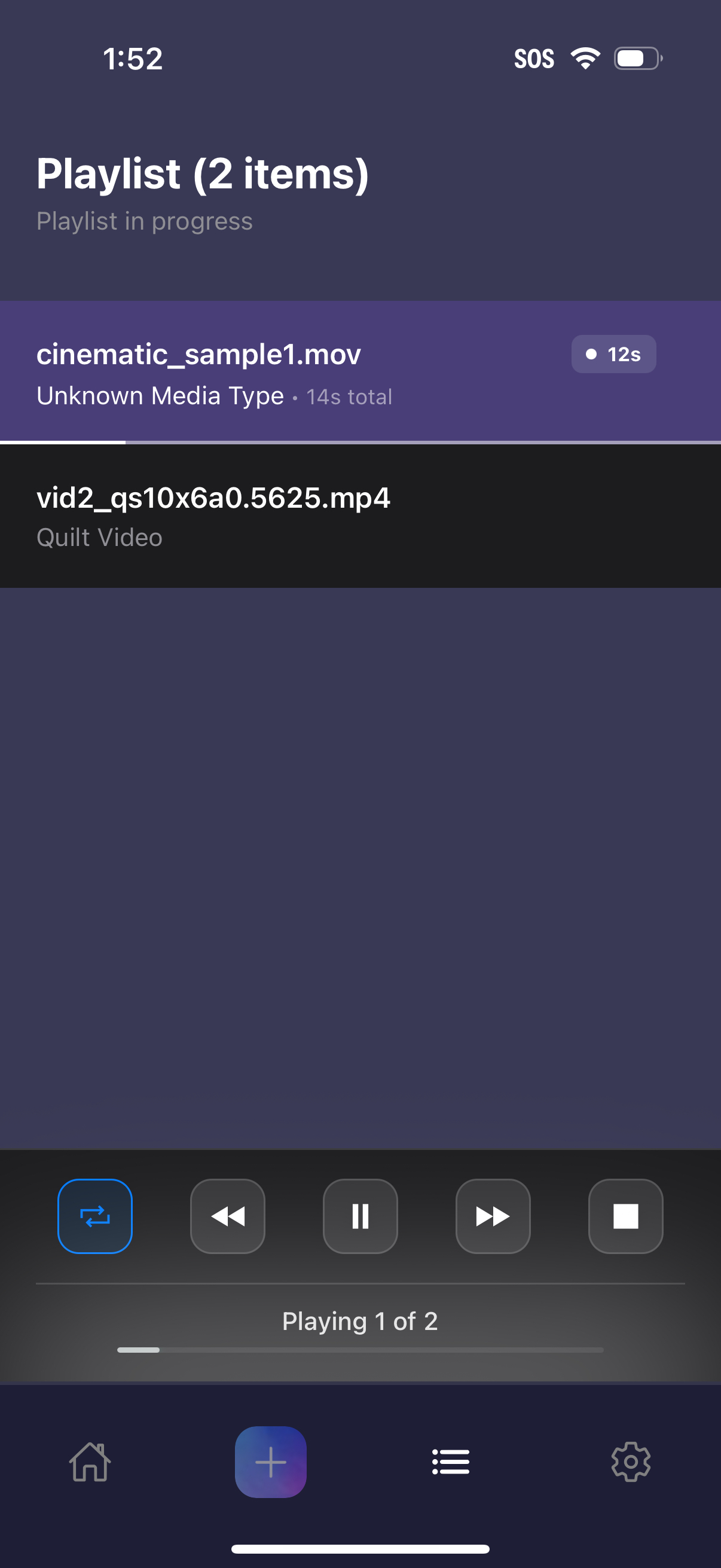This screenshot has width=721, height=1568.
Task: Skip forward to the next item
Action: tap(493, 1216)
